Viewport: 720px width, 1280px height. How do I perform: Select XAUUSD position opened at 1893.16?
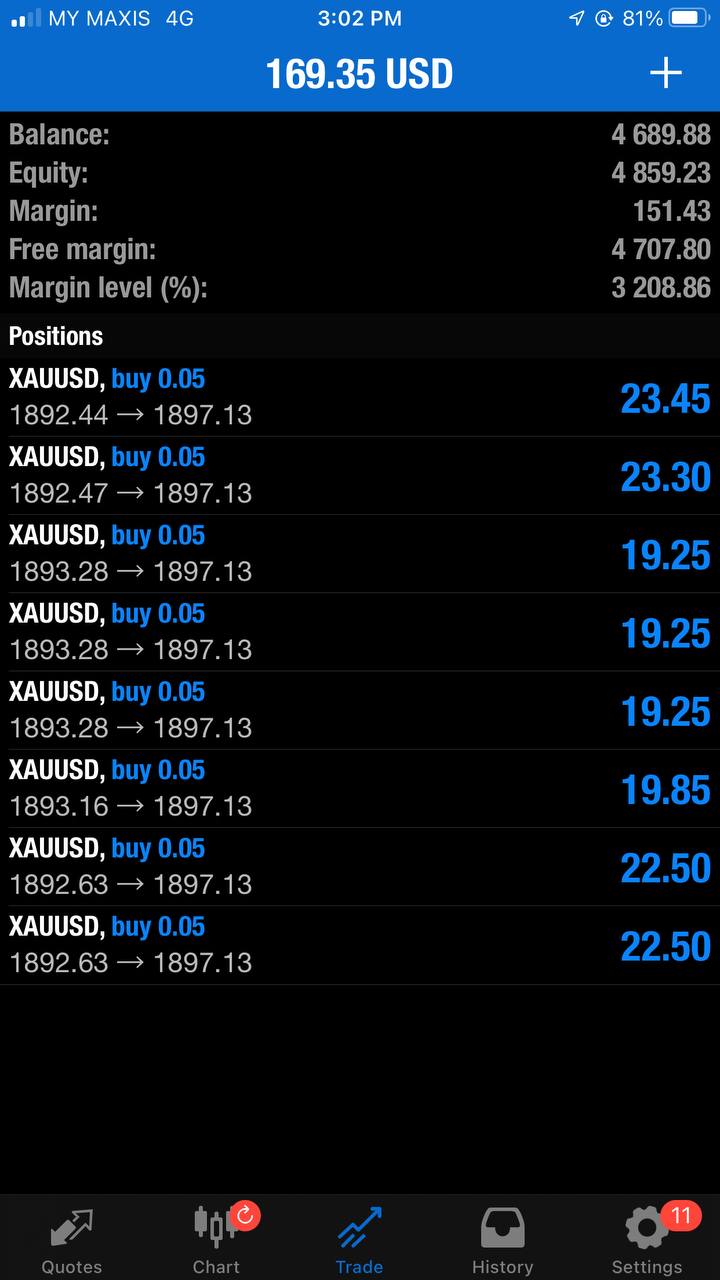tap(360, 788)
